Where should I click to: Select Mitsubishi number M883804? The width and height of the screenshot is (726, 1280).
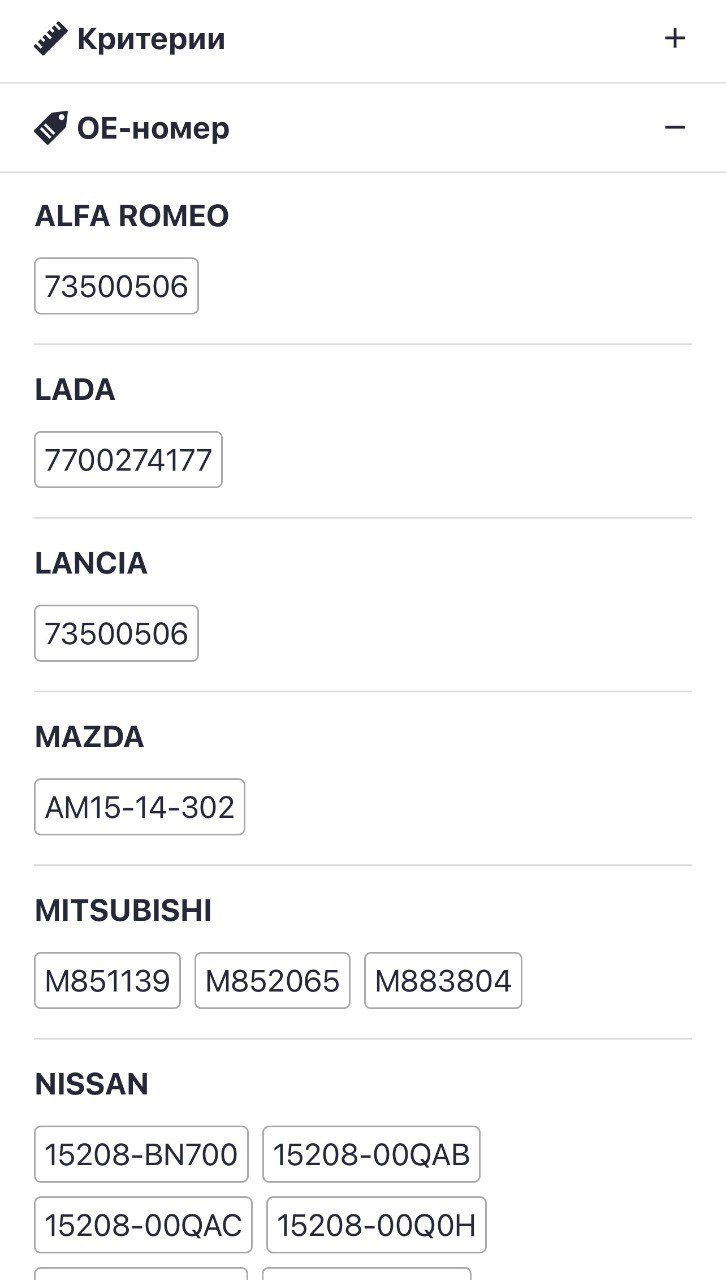443,981
